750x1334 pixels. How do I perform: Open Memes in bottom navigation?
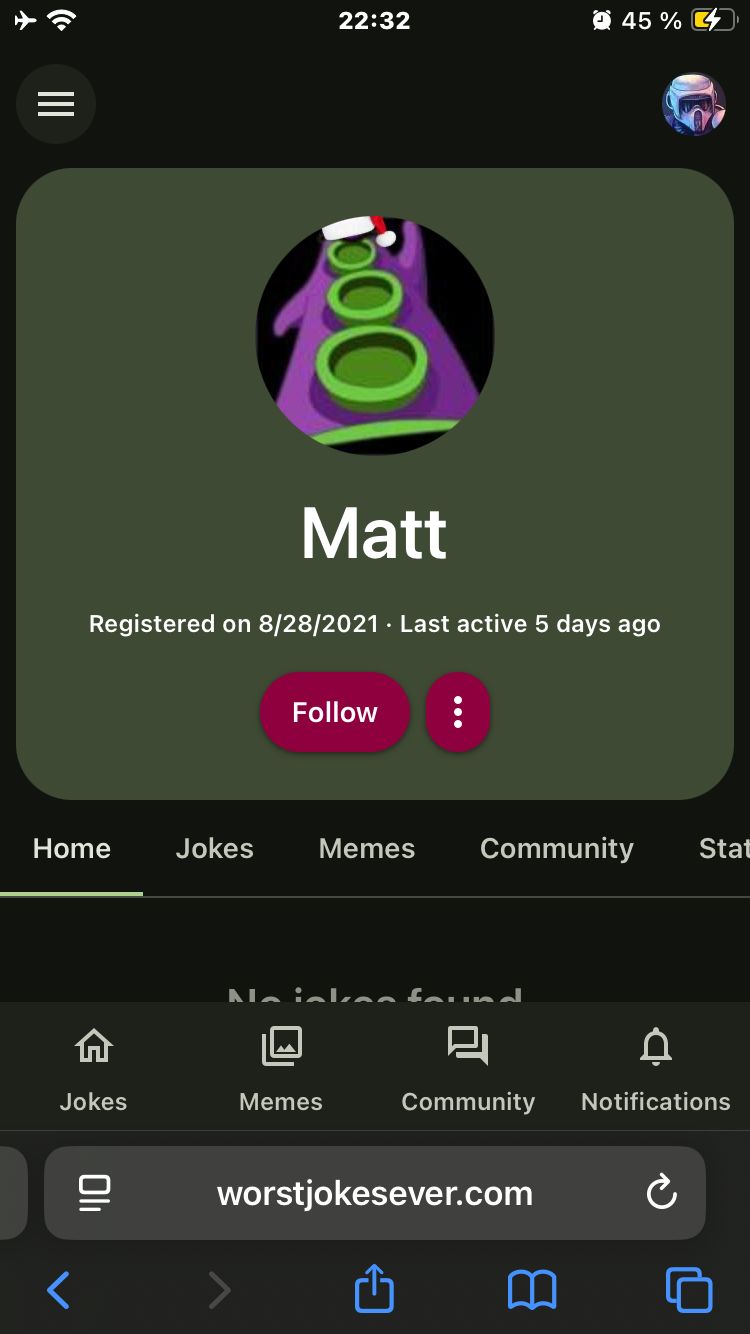point(281,1070)
